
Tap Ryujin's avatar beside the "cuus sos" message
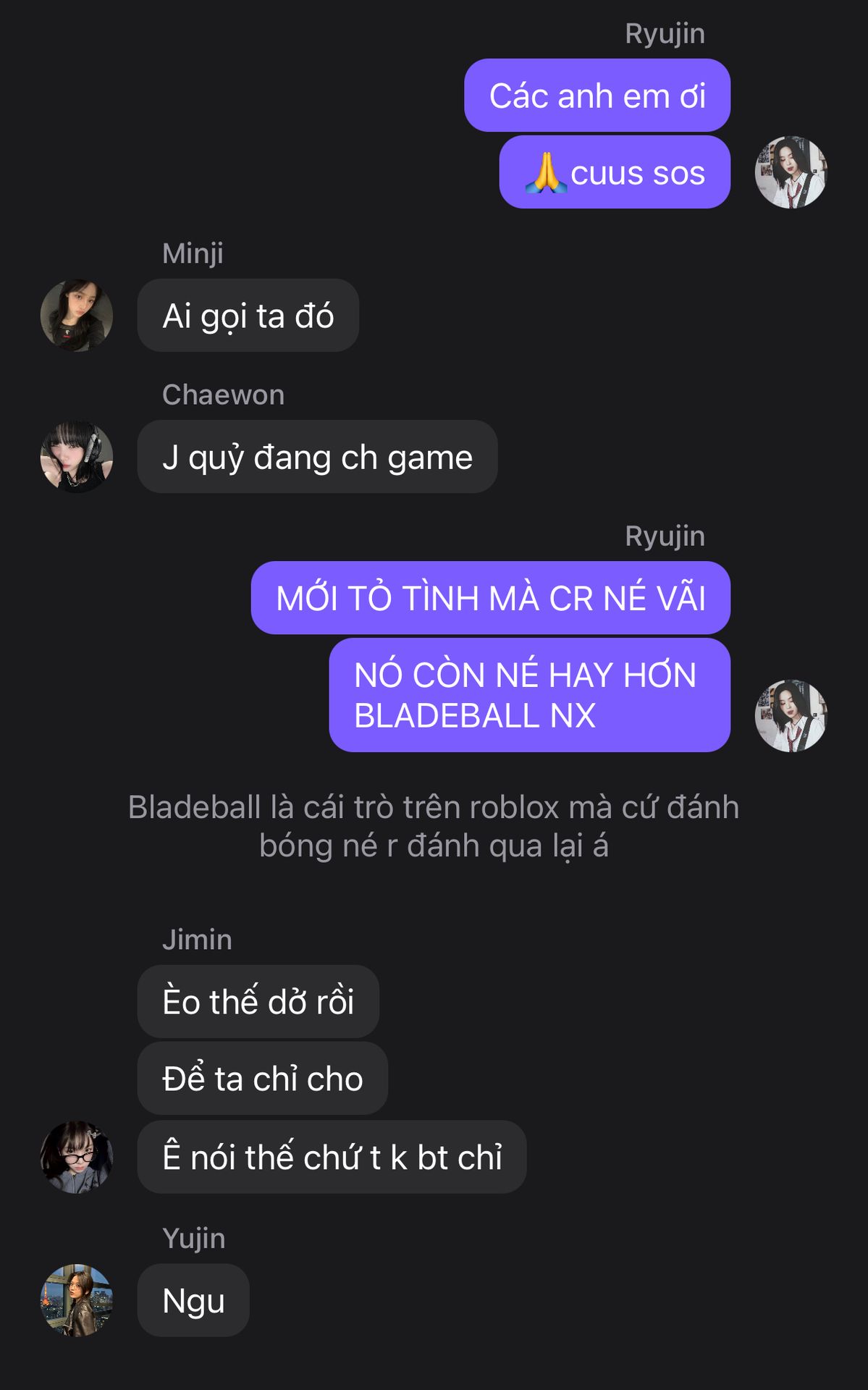click(x=791, y=172)
